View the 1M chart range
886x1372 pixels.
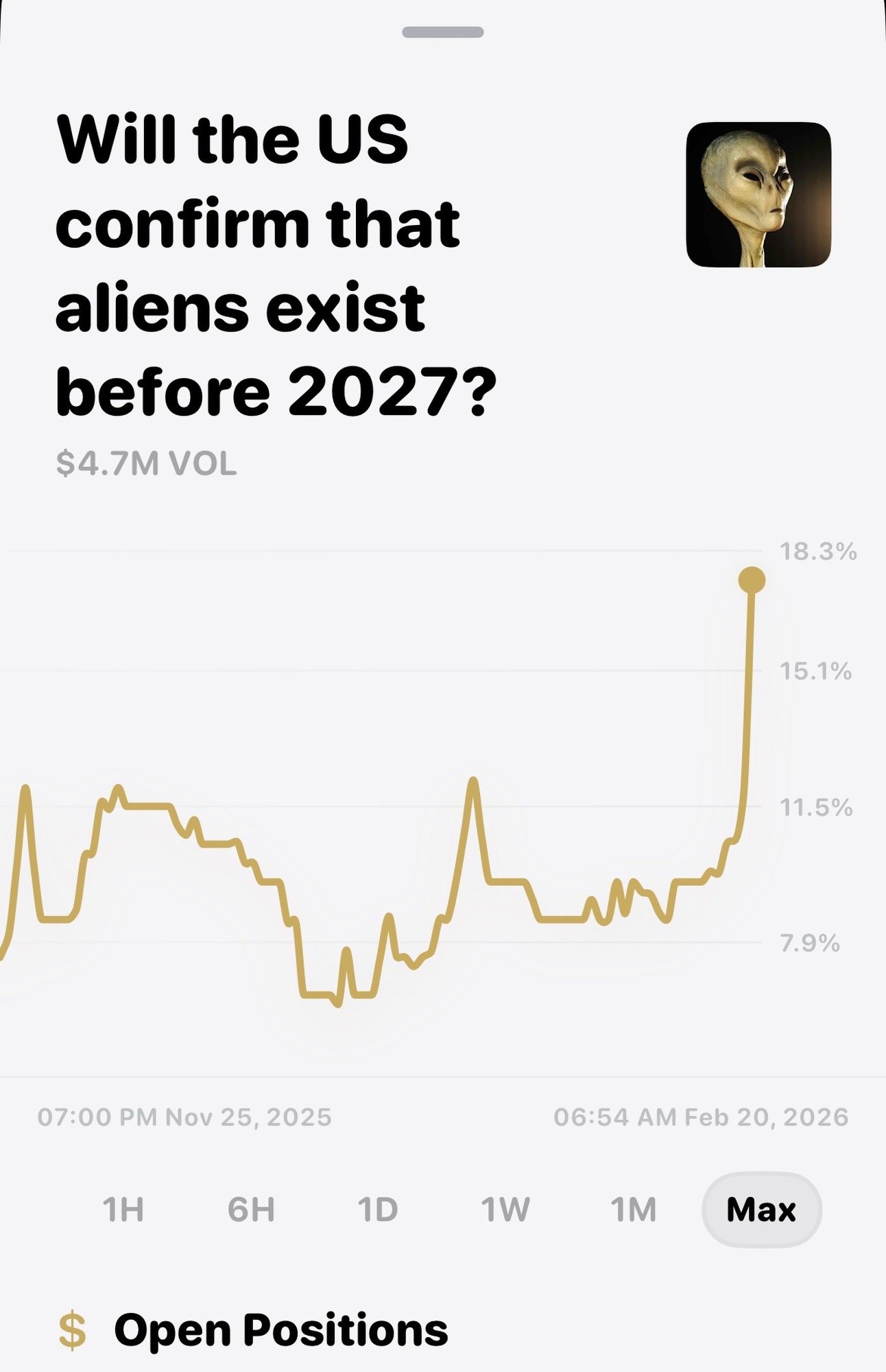634,1209
